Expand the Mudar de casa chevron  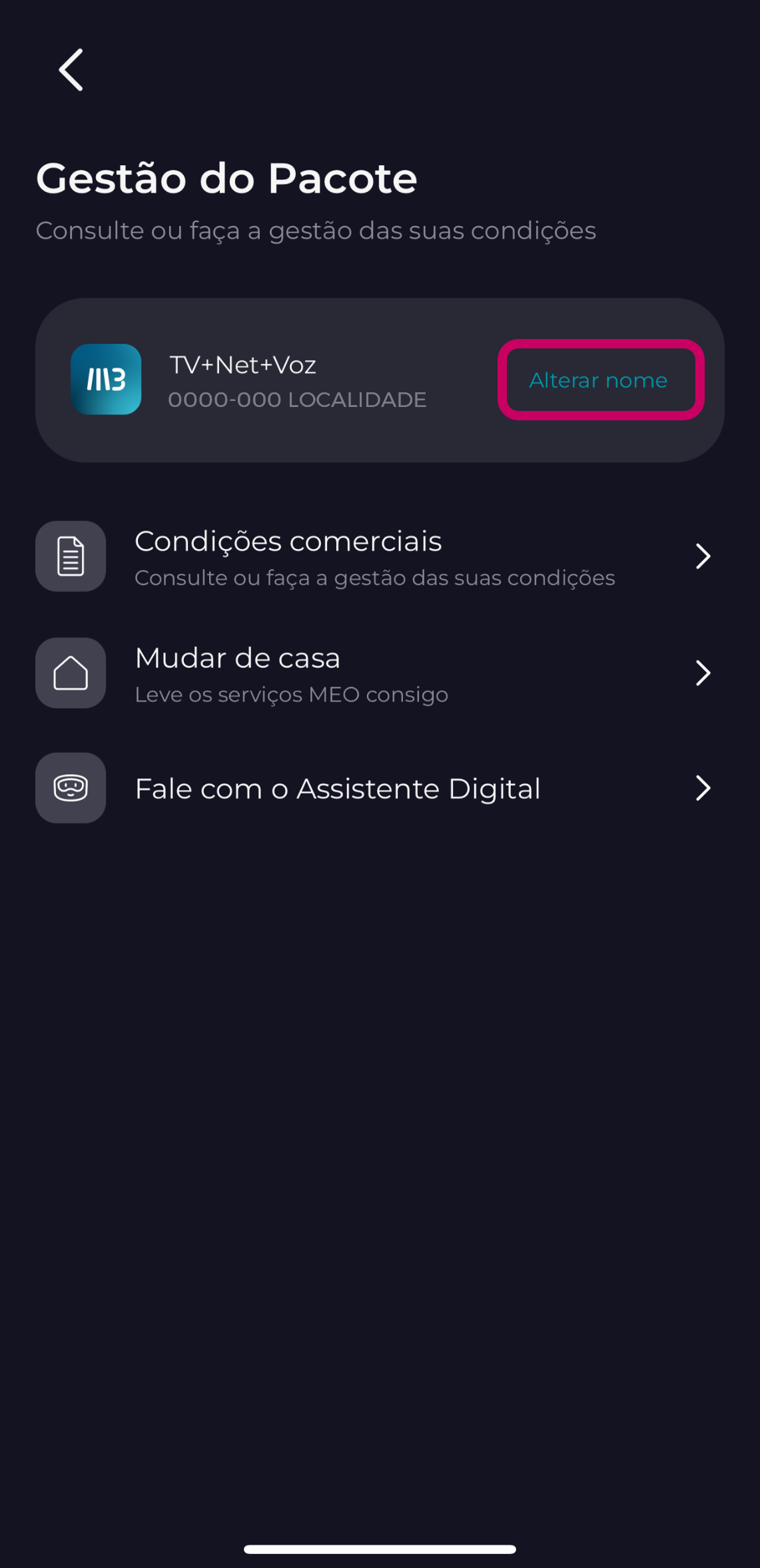click(703, 673)
